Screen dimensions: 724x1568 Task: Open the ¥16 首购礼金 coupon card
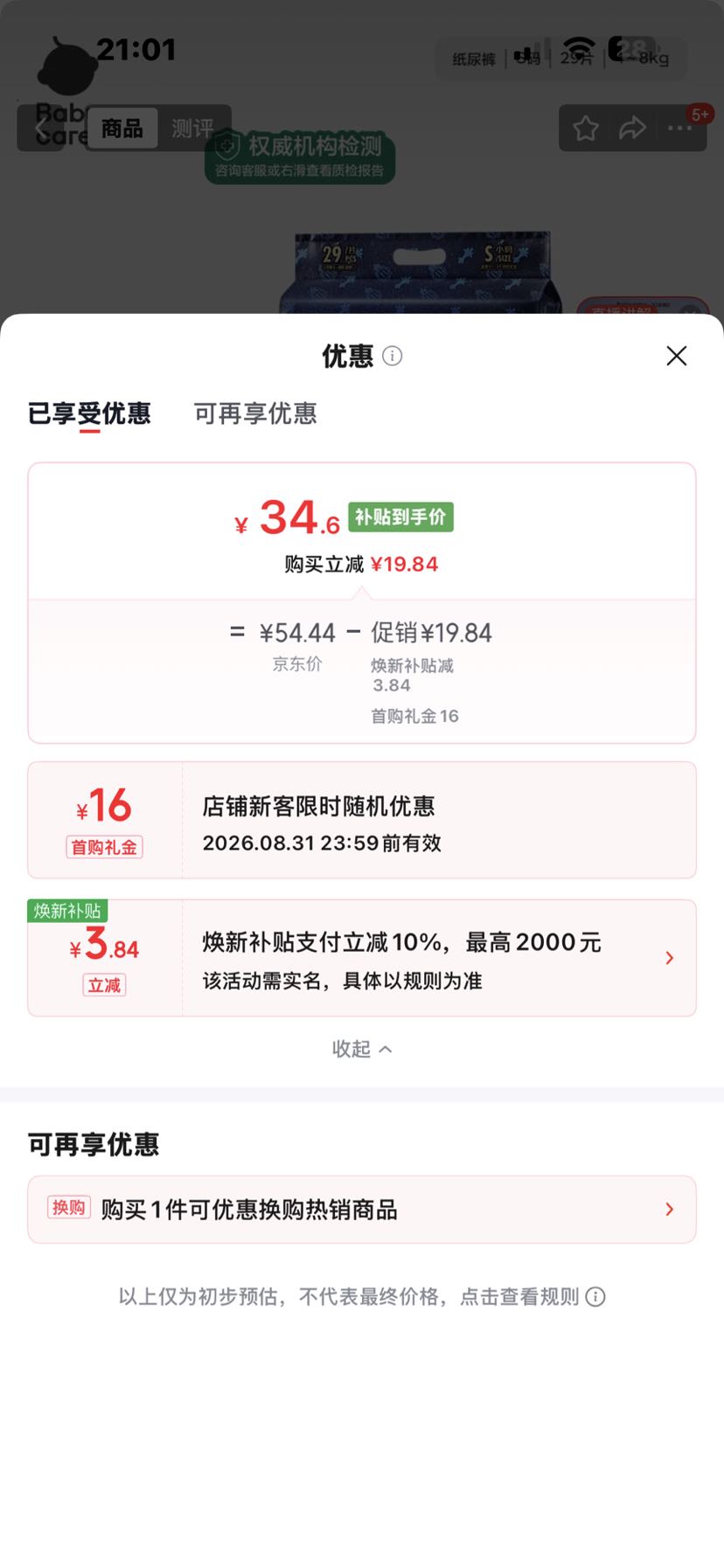362,820
